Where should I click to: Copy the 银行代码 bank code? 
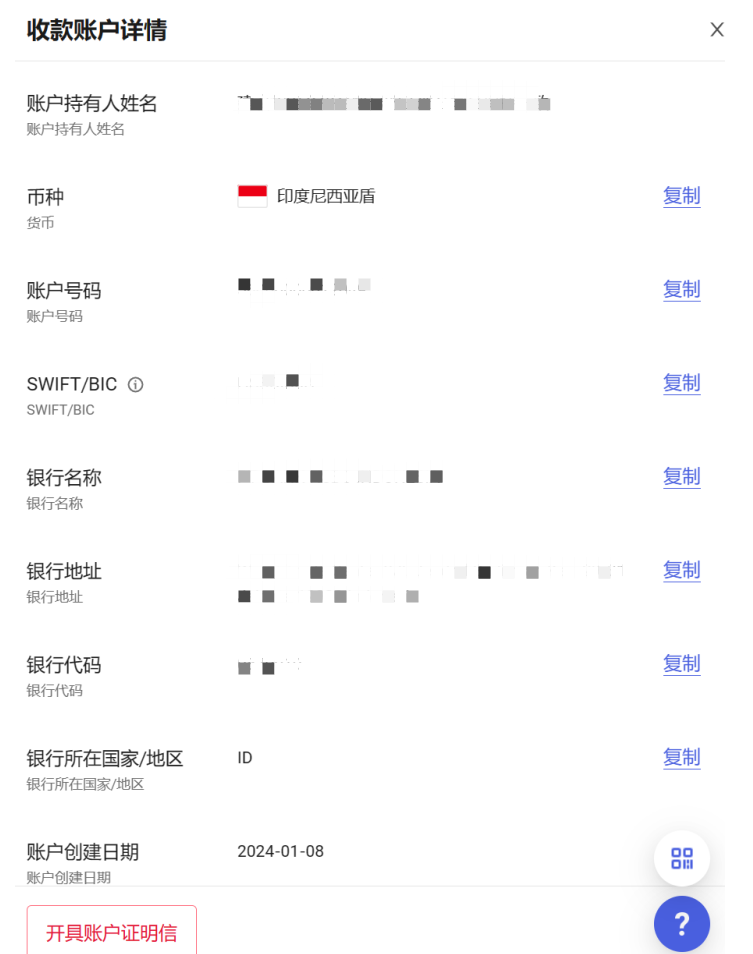681,664
